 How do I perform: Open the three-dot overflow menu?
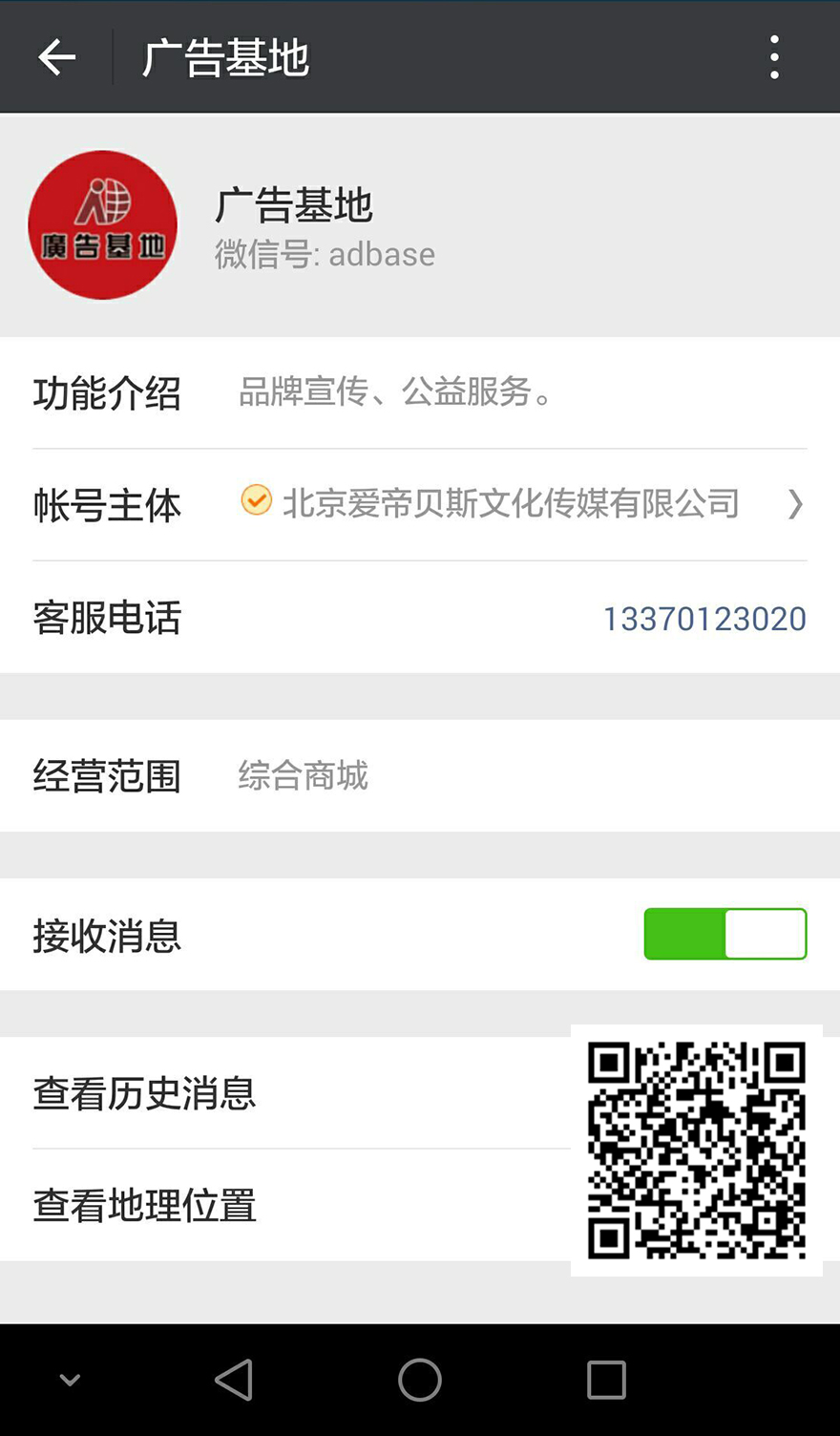(774, 58)
